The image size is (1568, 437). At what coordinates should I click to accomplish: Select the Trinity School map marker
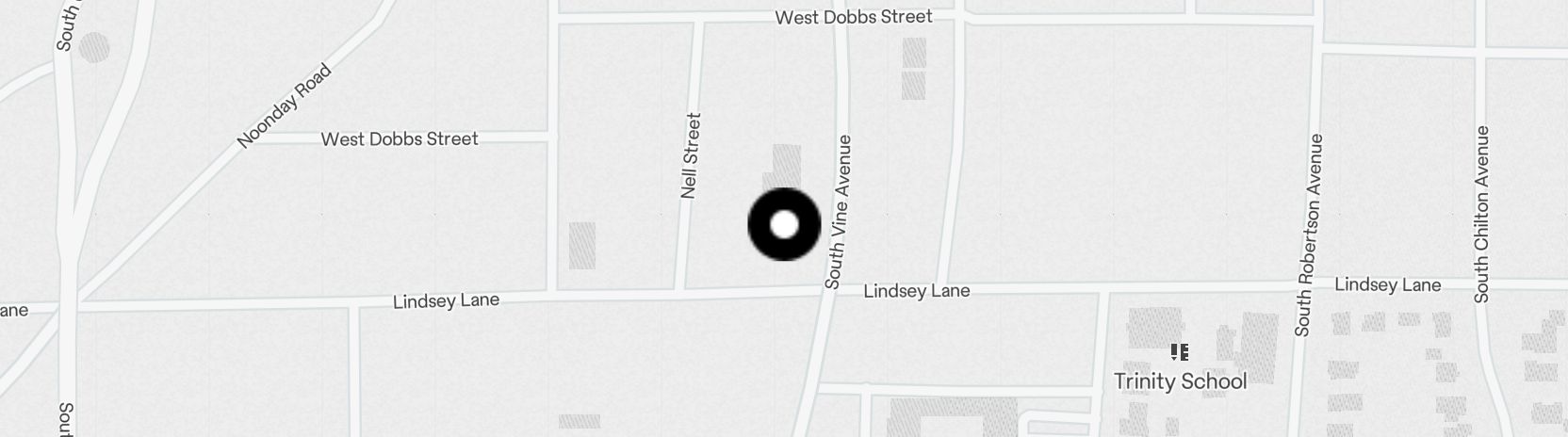pyautogui.click(x=1179, y=353)
